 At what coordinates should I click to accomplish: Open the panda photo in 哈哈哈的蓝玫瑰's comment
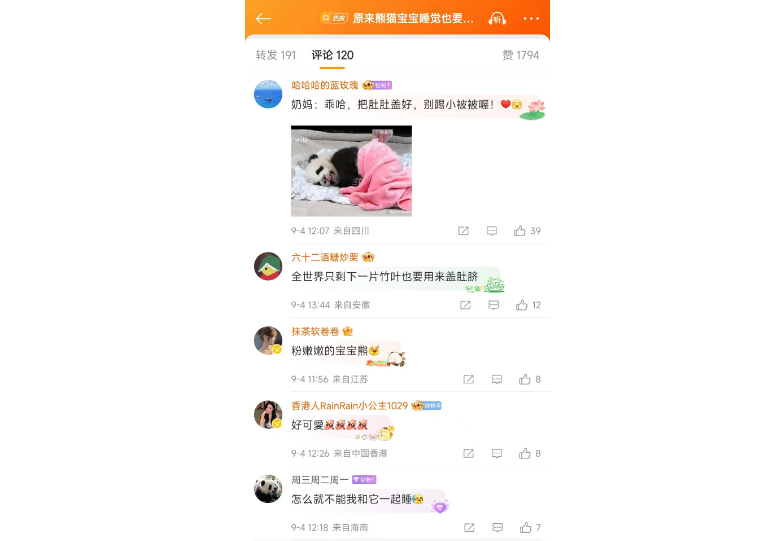pos(351,170)
